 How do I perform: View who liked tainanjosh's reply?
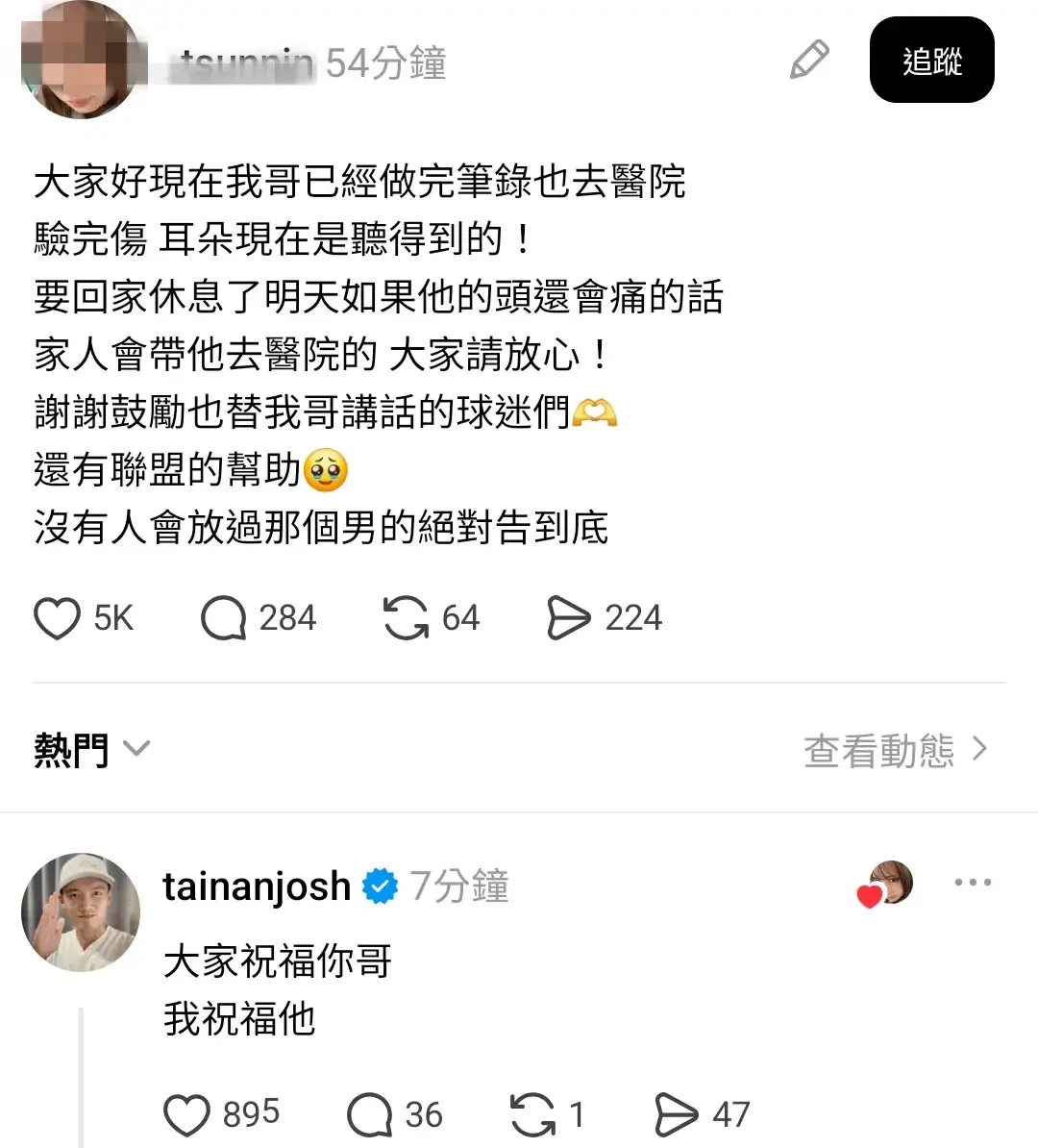click(886, 885)
